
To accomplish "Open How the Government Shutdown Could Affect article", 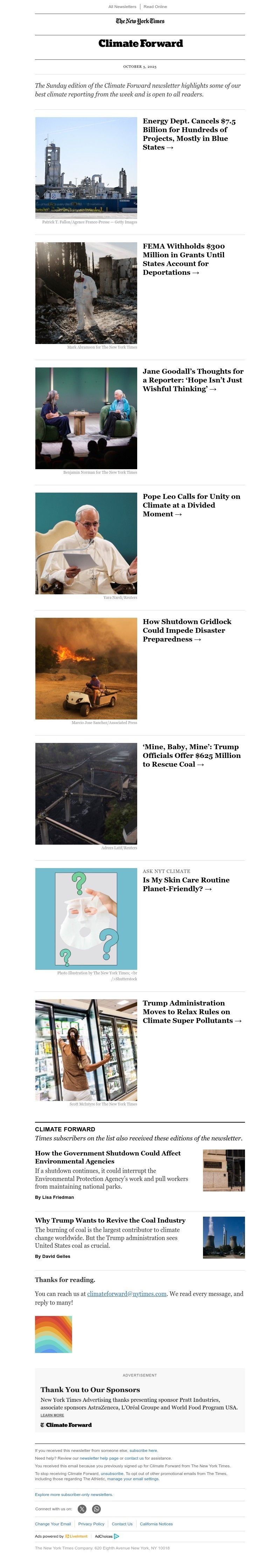I will click(107, 1157).
